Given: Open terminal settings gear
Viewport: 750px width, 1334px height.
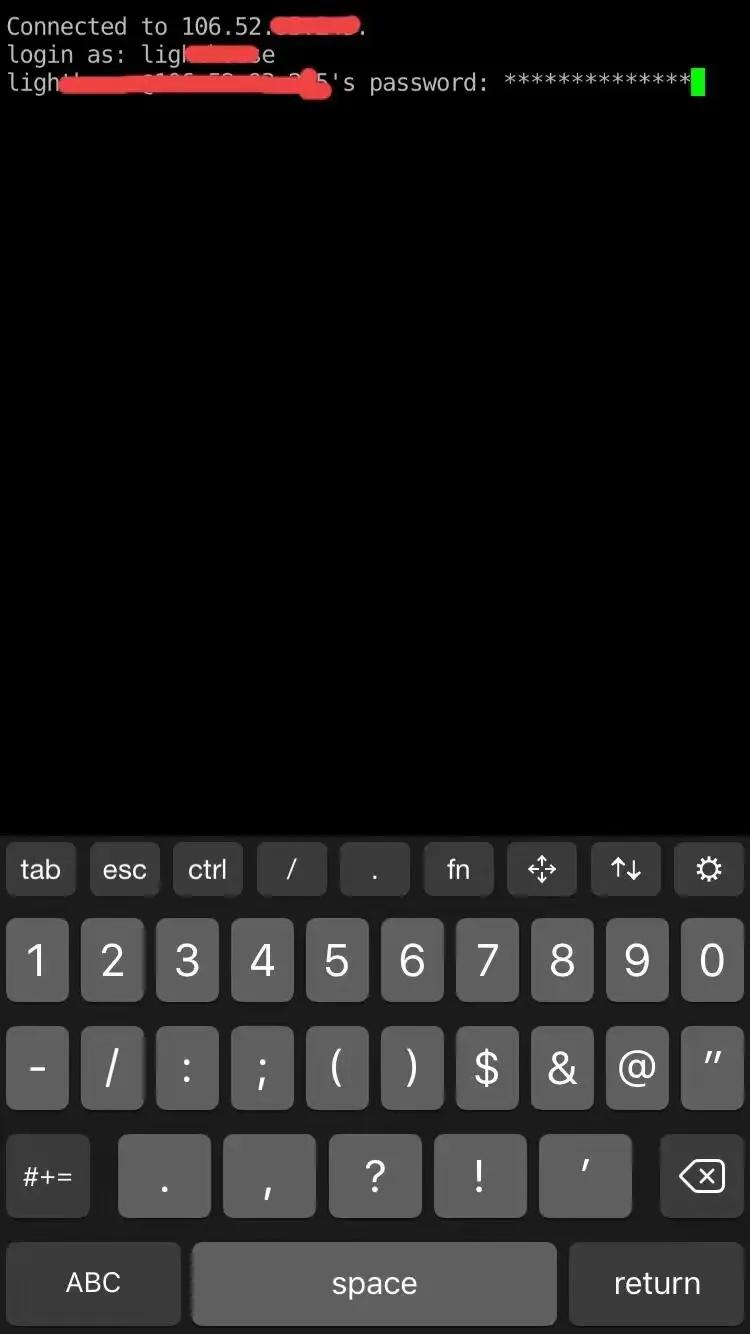Looking at the screenshot, I should click(x=709, y=869).
